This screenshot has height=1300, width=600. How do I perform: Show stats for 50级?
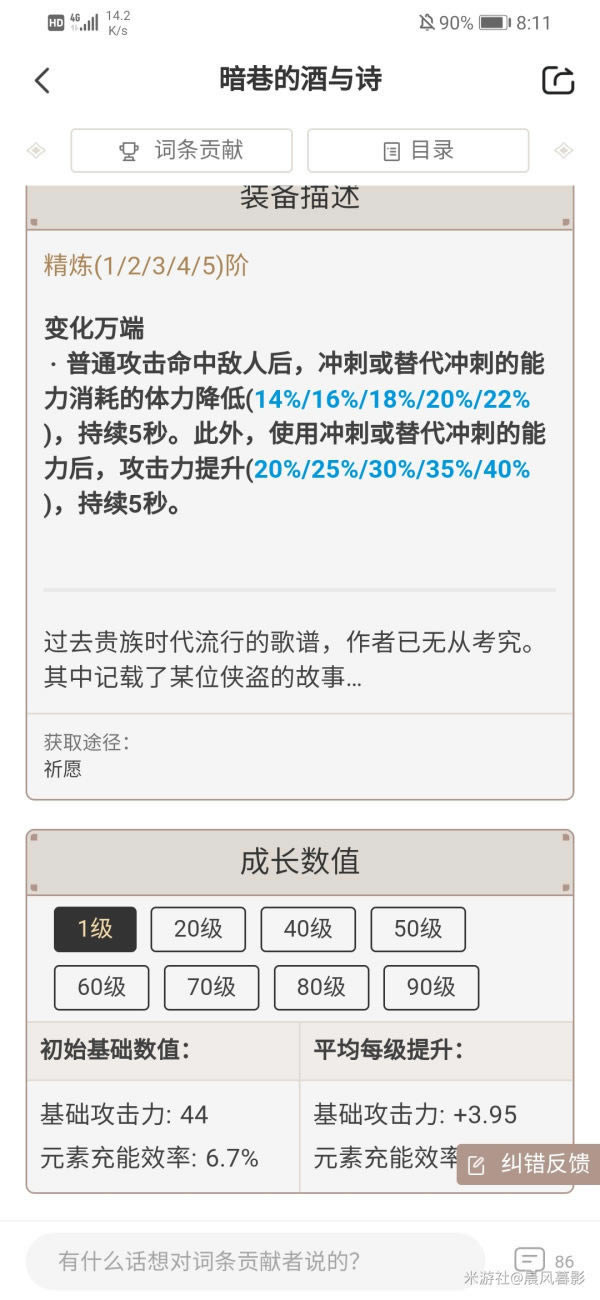[x=418, y=929]
